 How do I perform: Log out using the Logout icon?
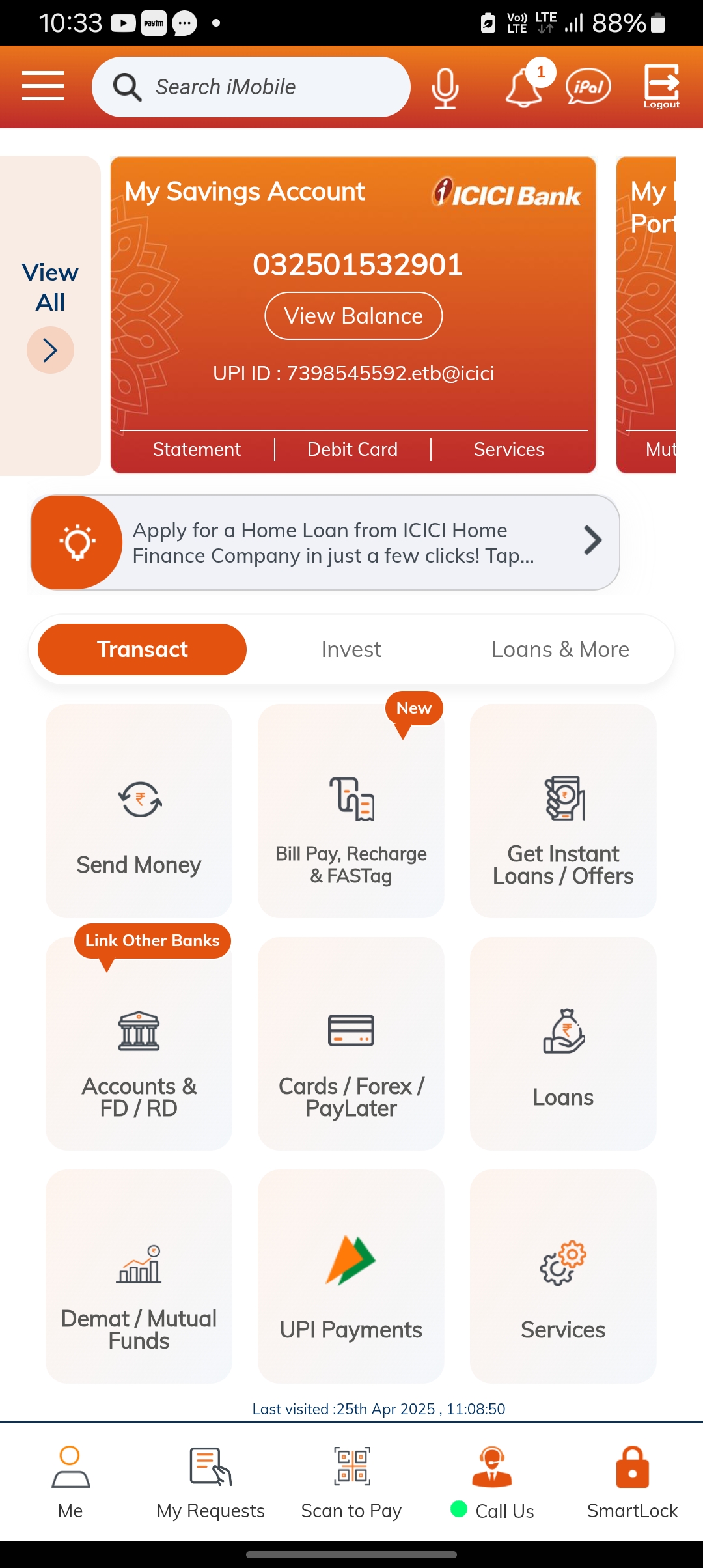tap(661, 86)
